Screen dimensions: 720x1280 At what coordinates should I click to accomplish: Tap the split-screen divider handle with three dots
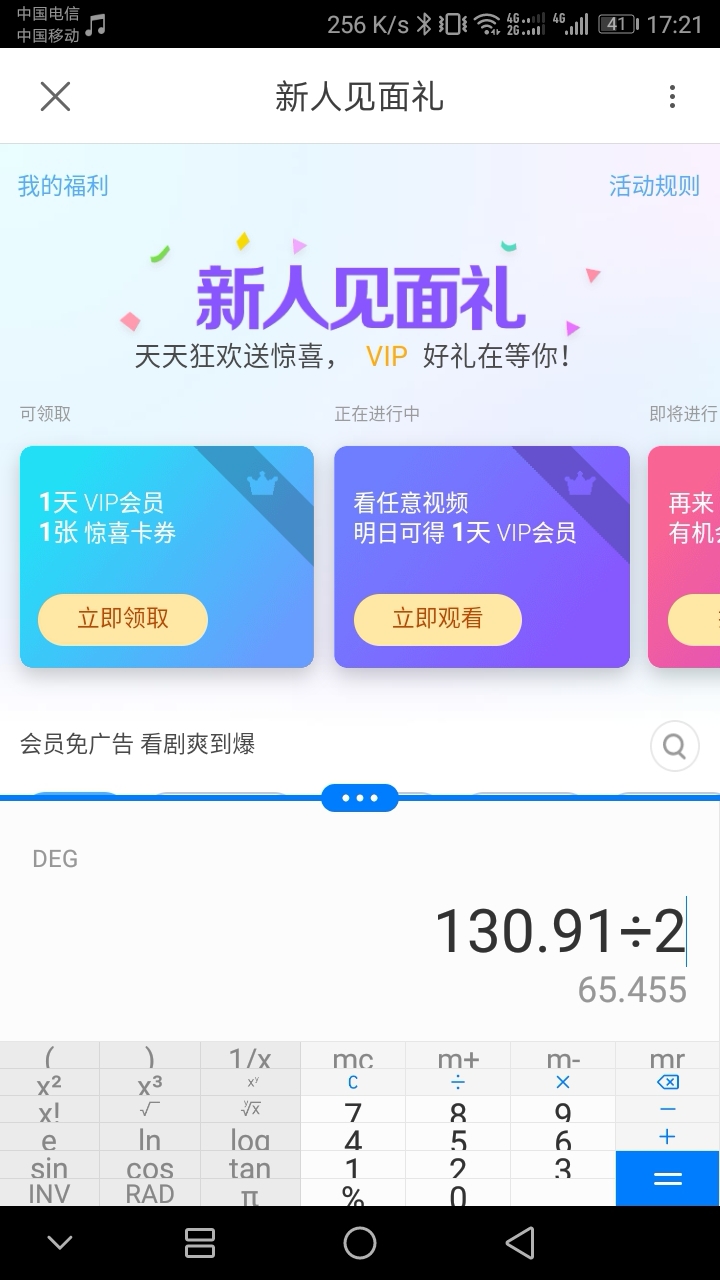[x=360, y=797]
